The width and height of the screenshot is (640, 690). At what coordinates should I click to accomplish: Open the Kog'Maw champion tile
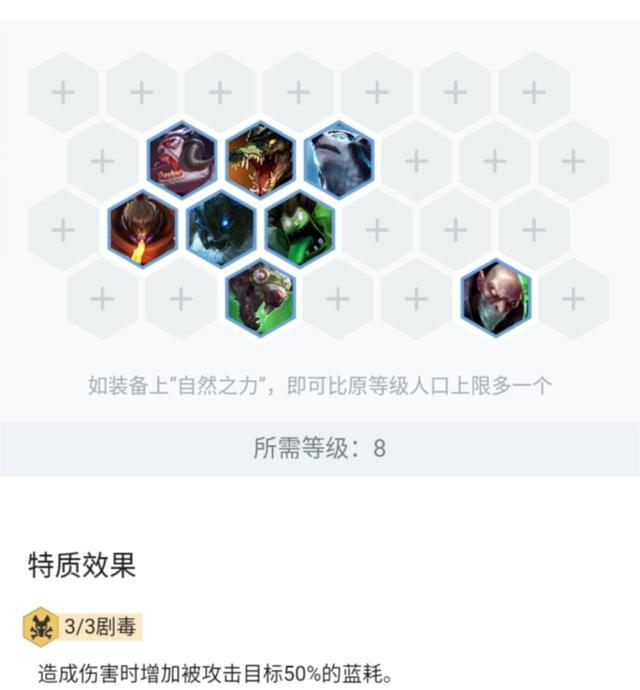point(260,296)
